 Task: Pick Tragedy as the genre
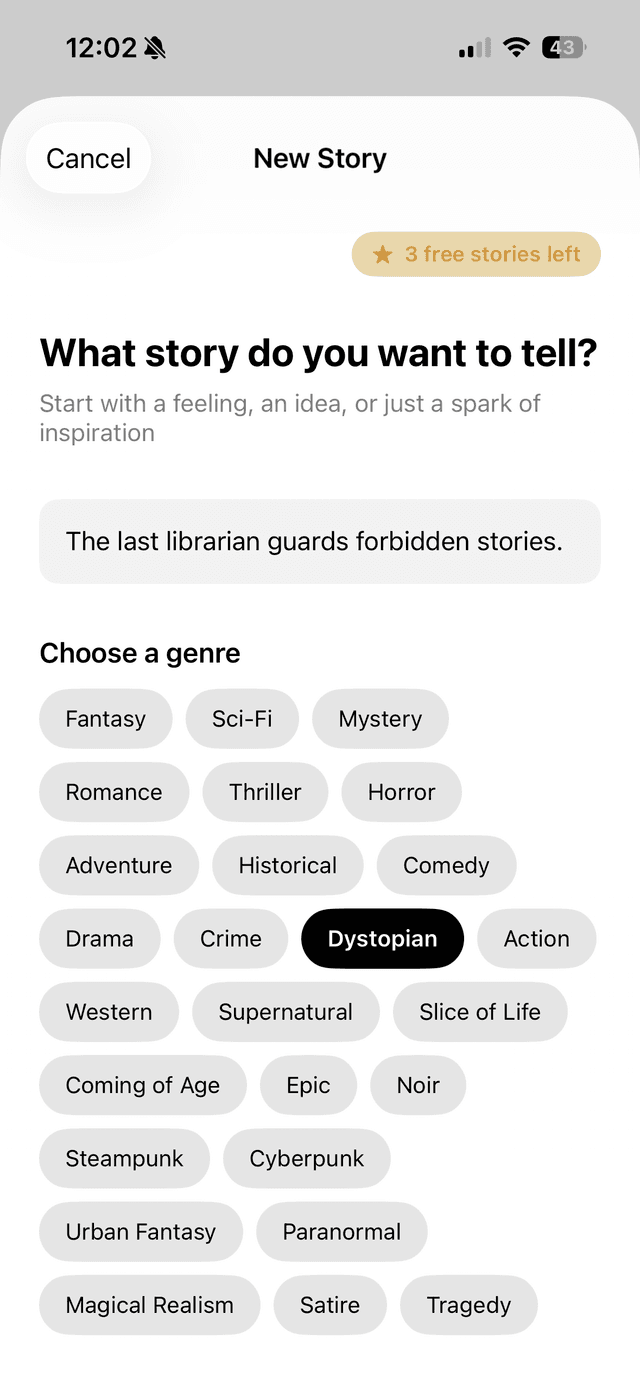point(469,1304)
